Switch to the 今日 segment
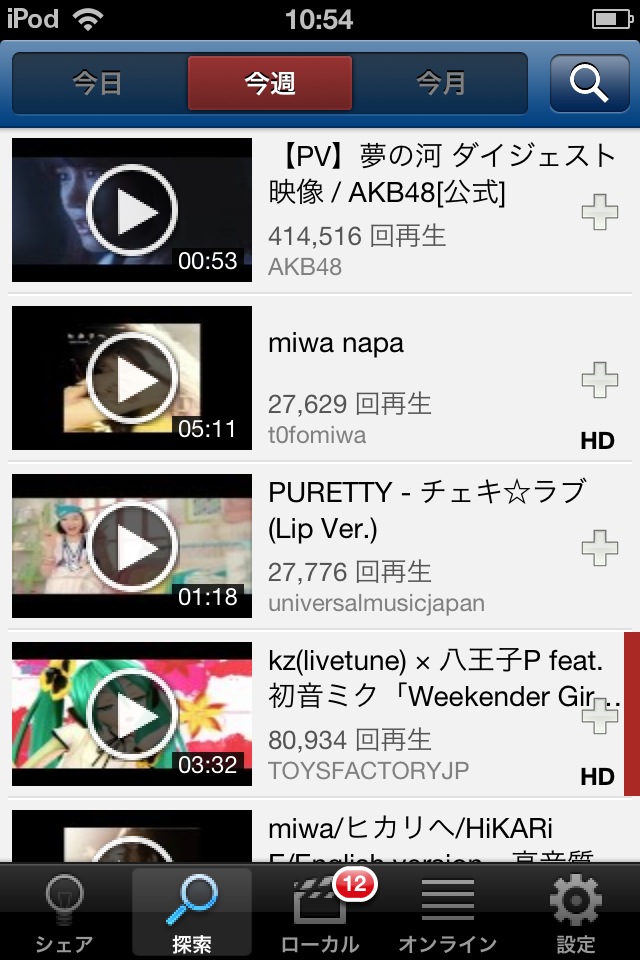This screenshot has height=960, width=640. point(98,83)
